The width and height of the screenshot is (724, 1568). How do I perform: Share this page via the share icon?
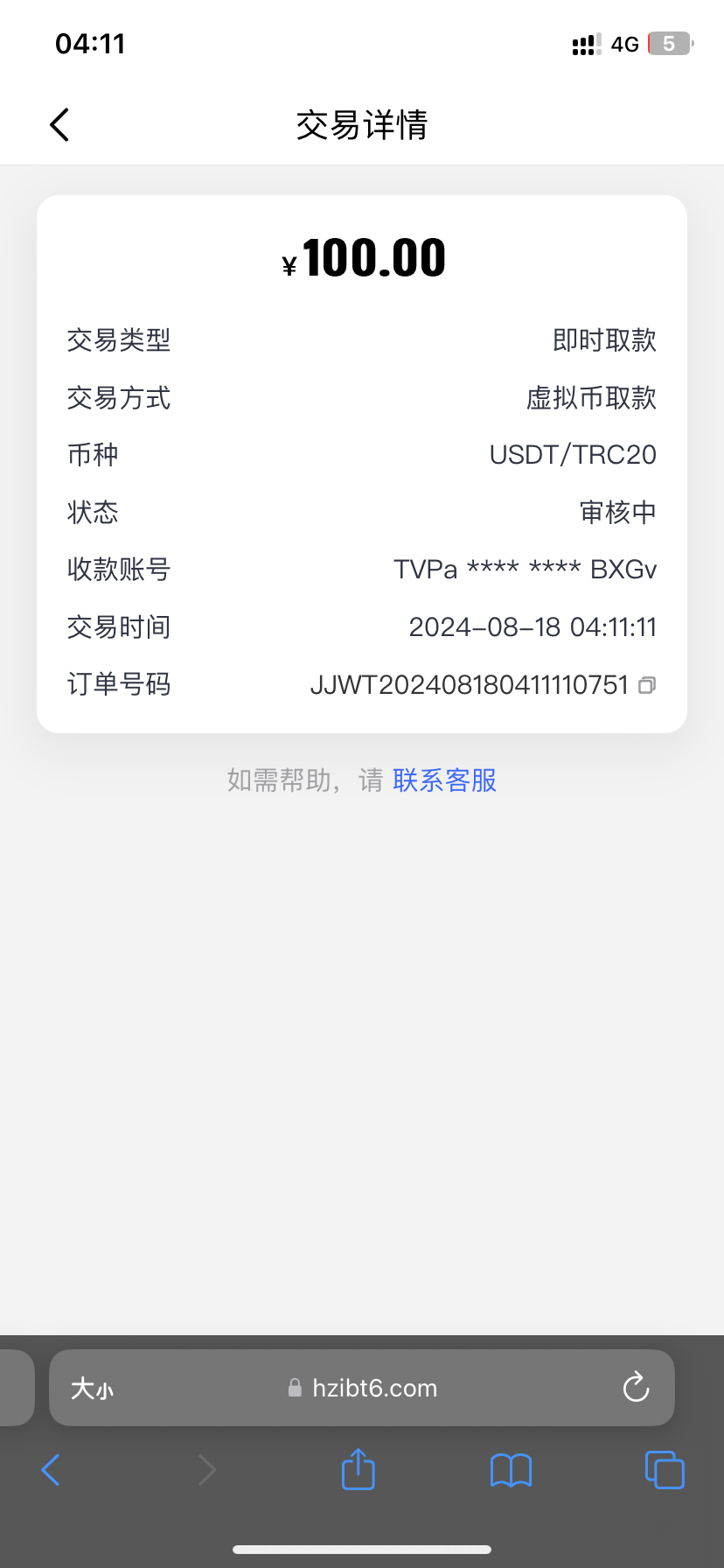click(358, 1469)
